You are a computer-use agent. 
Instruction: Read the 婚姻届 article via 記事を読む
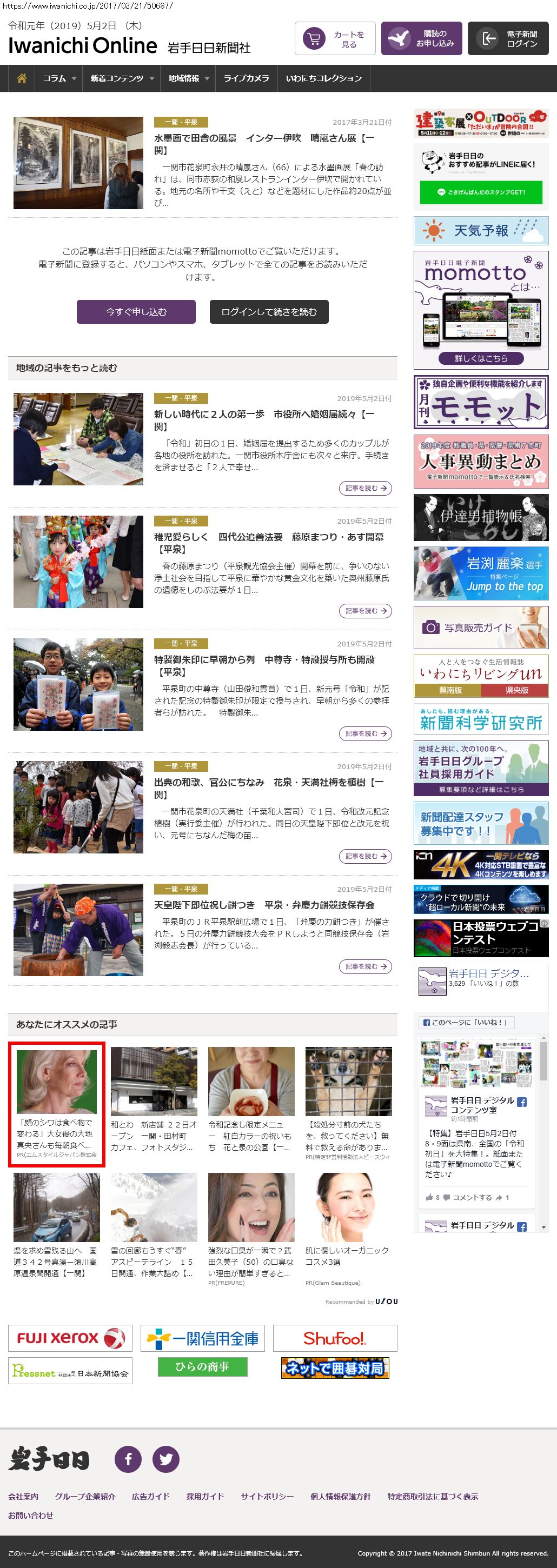(x=365, y=488)
